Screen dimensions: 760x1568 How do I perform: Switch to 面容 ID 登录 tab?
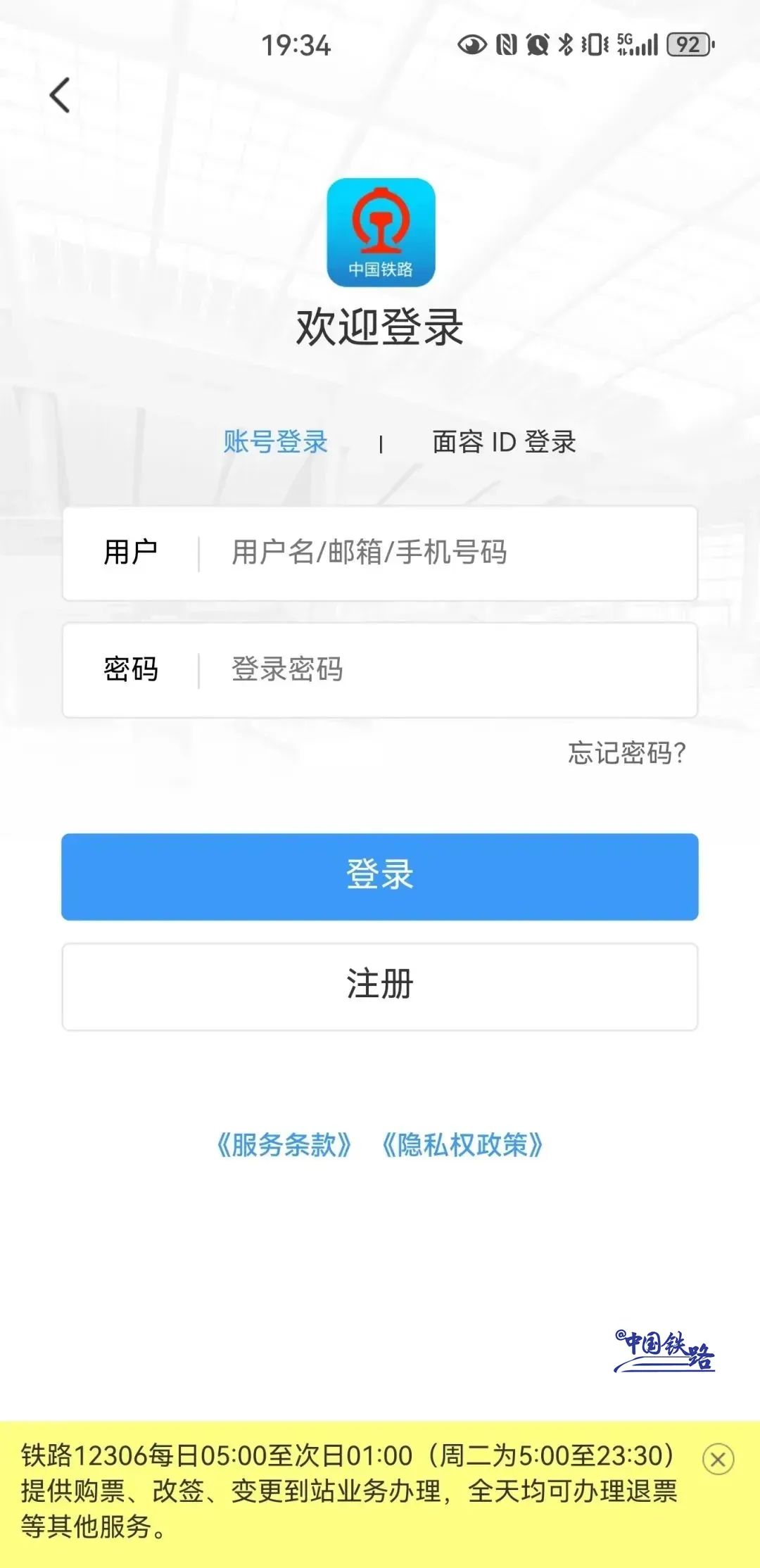(504, 442)
